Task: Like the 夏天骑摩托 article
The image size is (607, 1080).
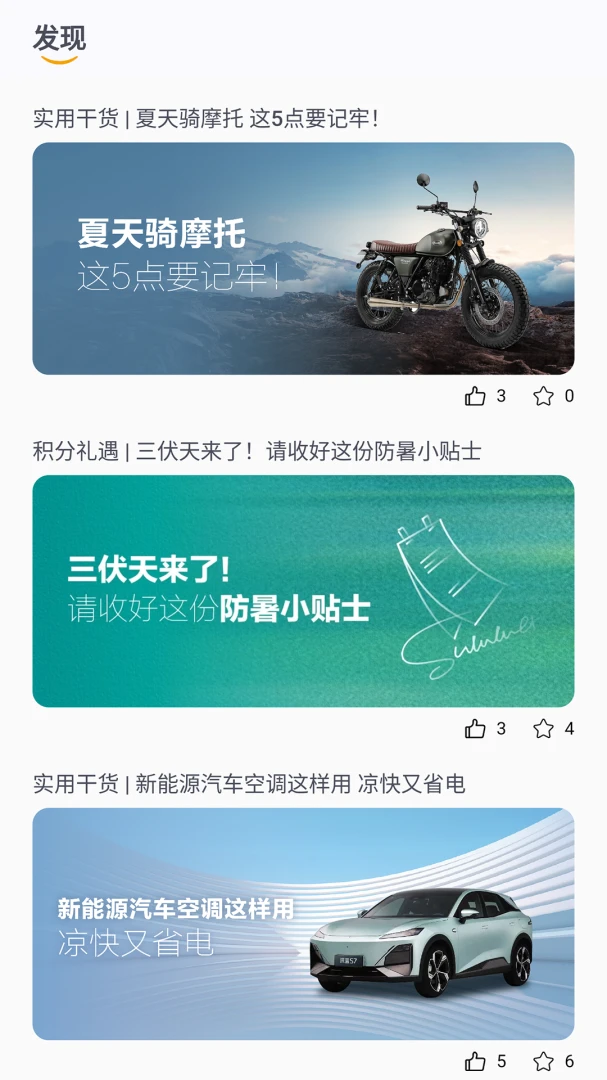Action: [x=475, y=396]
